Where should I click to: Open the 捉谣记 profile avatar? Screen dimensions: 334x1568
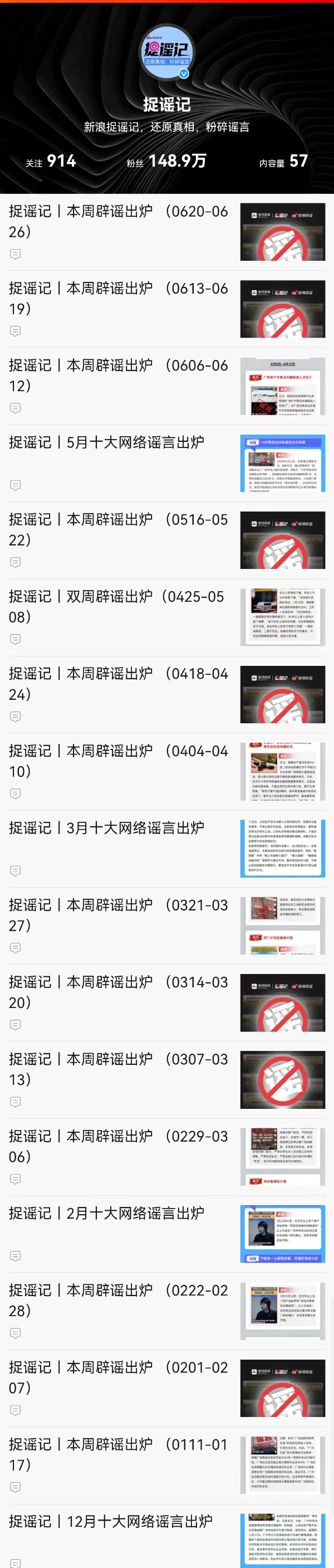pyautogui.click(x=166, y=52)
